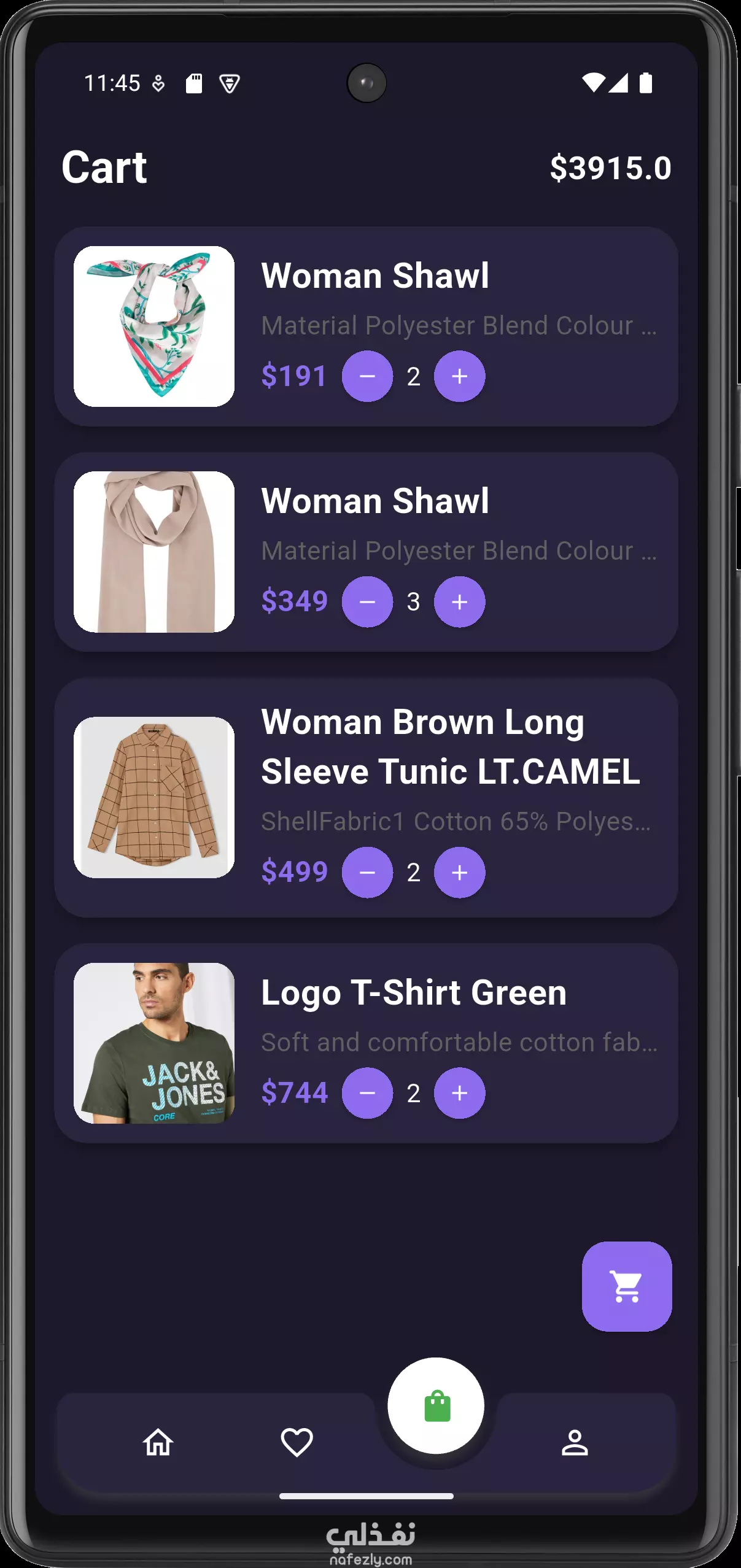This screenshot has width=741, height=1568.
Task: Decrease quantity of the $191 Woman Shawl
Action: point(367,376)
